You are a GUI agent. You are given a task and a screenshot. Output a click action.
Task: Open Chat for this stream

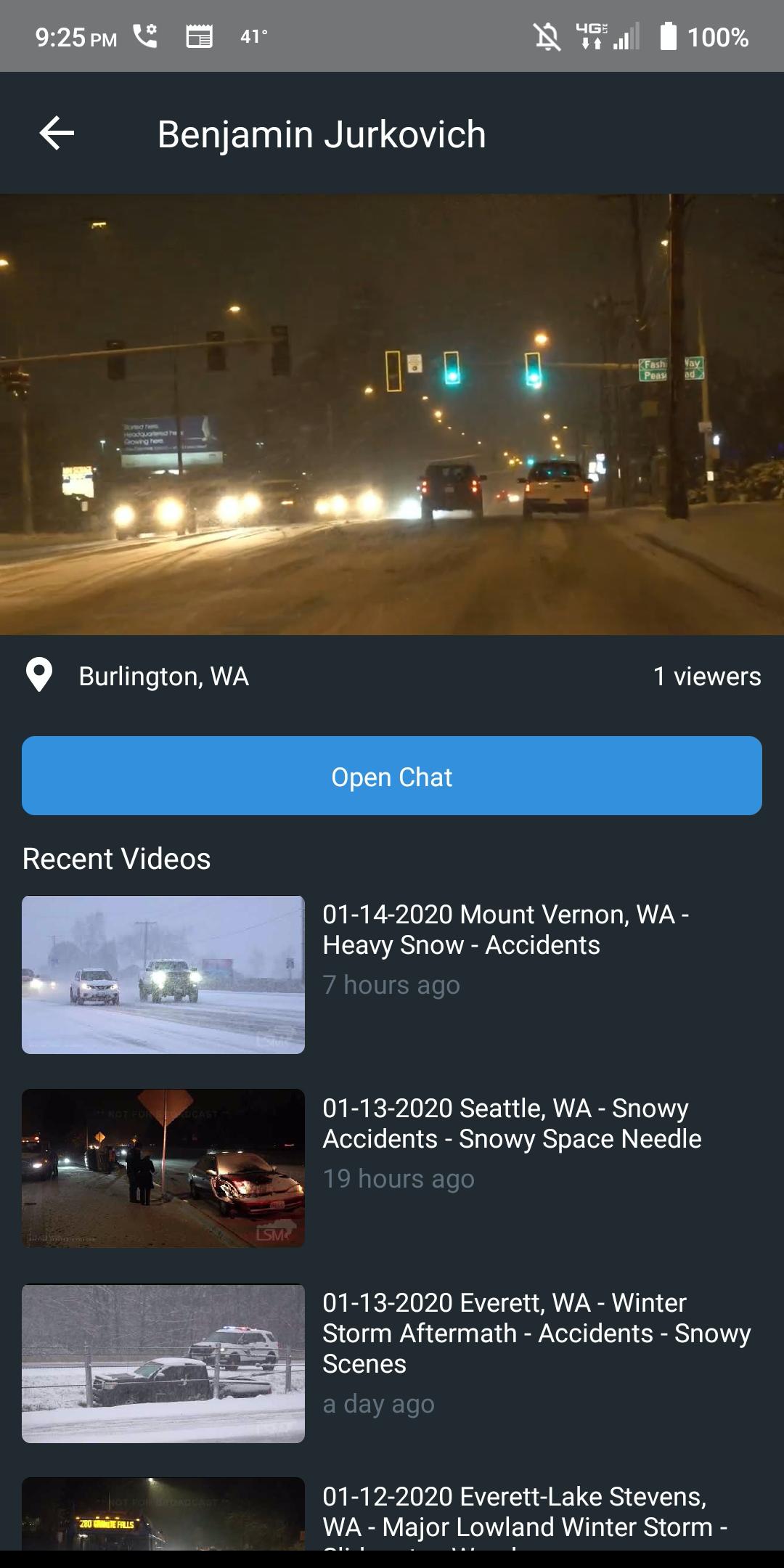point(392,776)
